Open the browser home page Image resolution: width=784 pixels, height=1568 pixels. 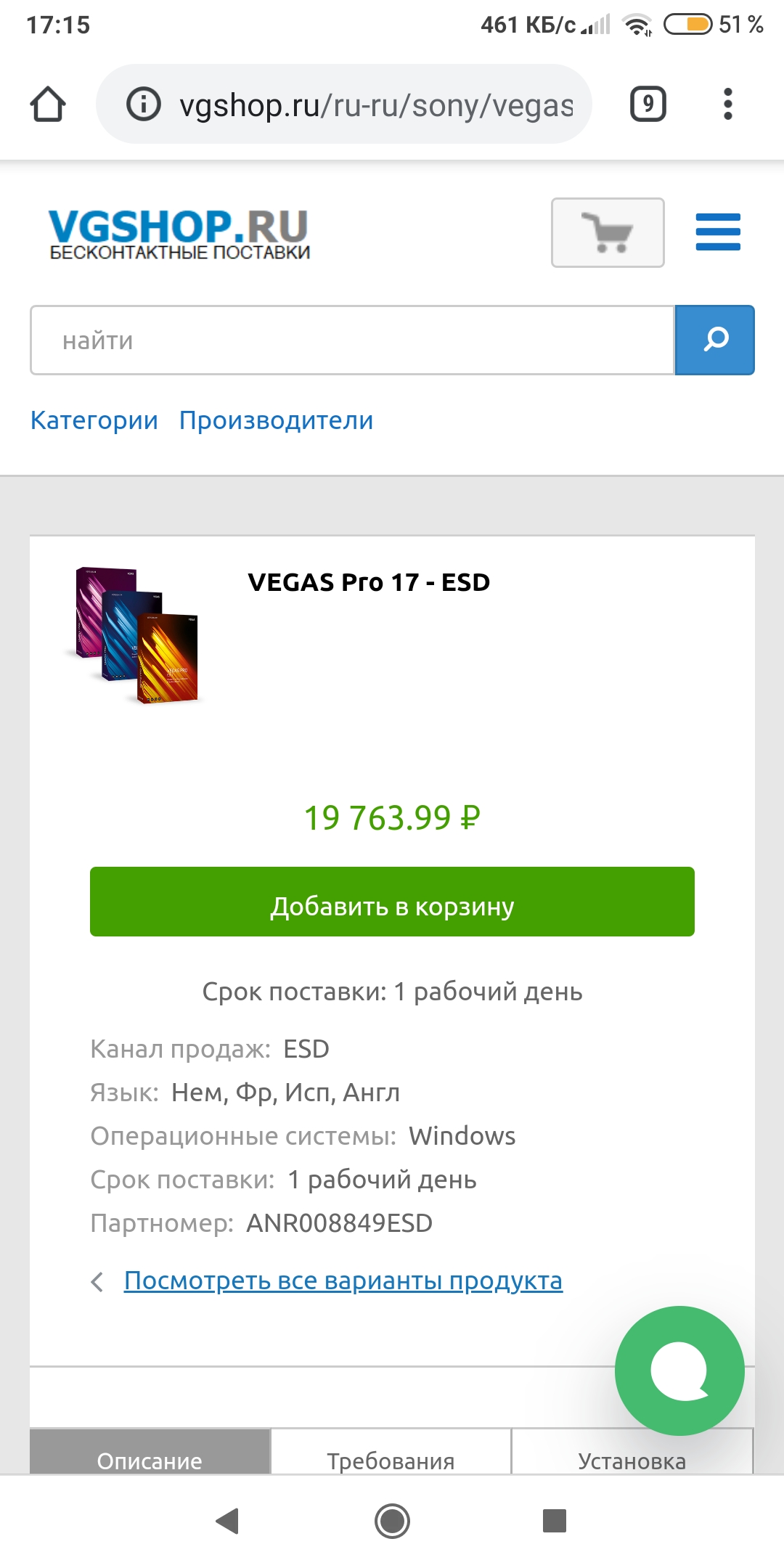point(48,104)
